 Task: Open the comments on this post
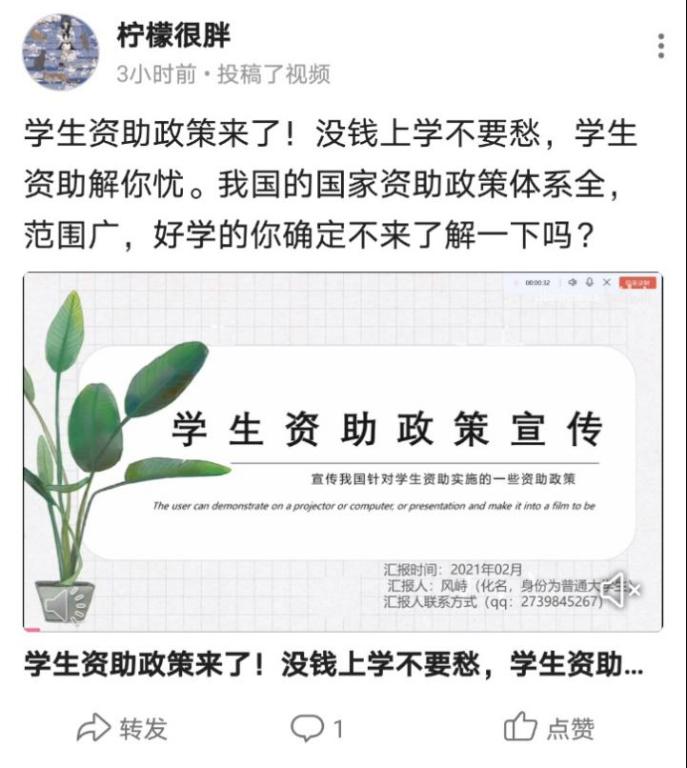pos(318,728)
